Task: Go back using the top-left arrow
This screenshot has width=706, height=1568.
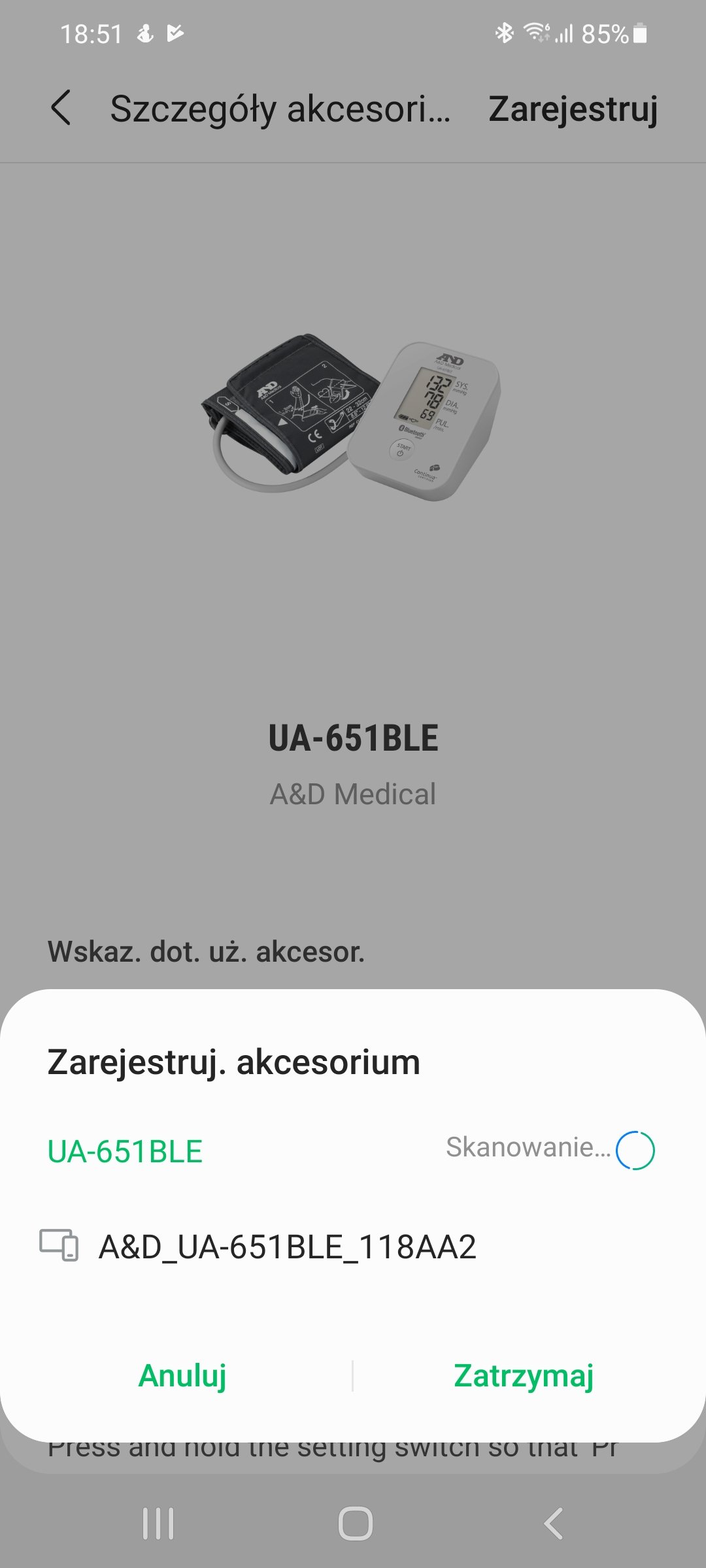Action: (x=61, y=108)
